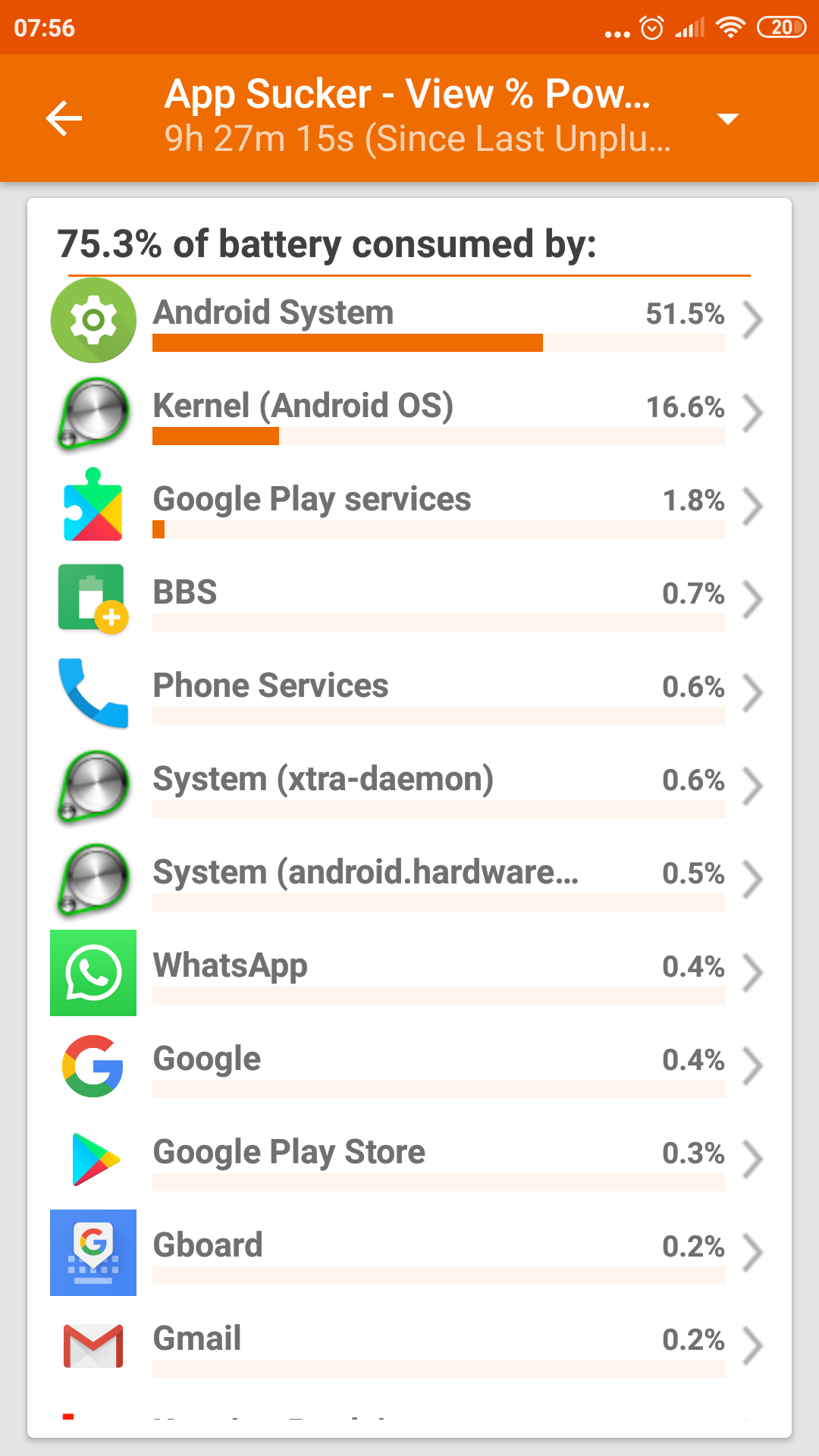Open the Google app row
The width and height of the screenshot is (819, 1456).
pos(409,1067)
